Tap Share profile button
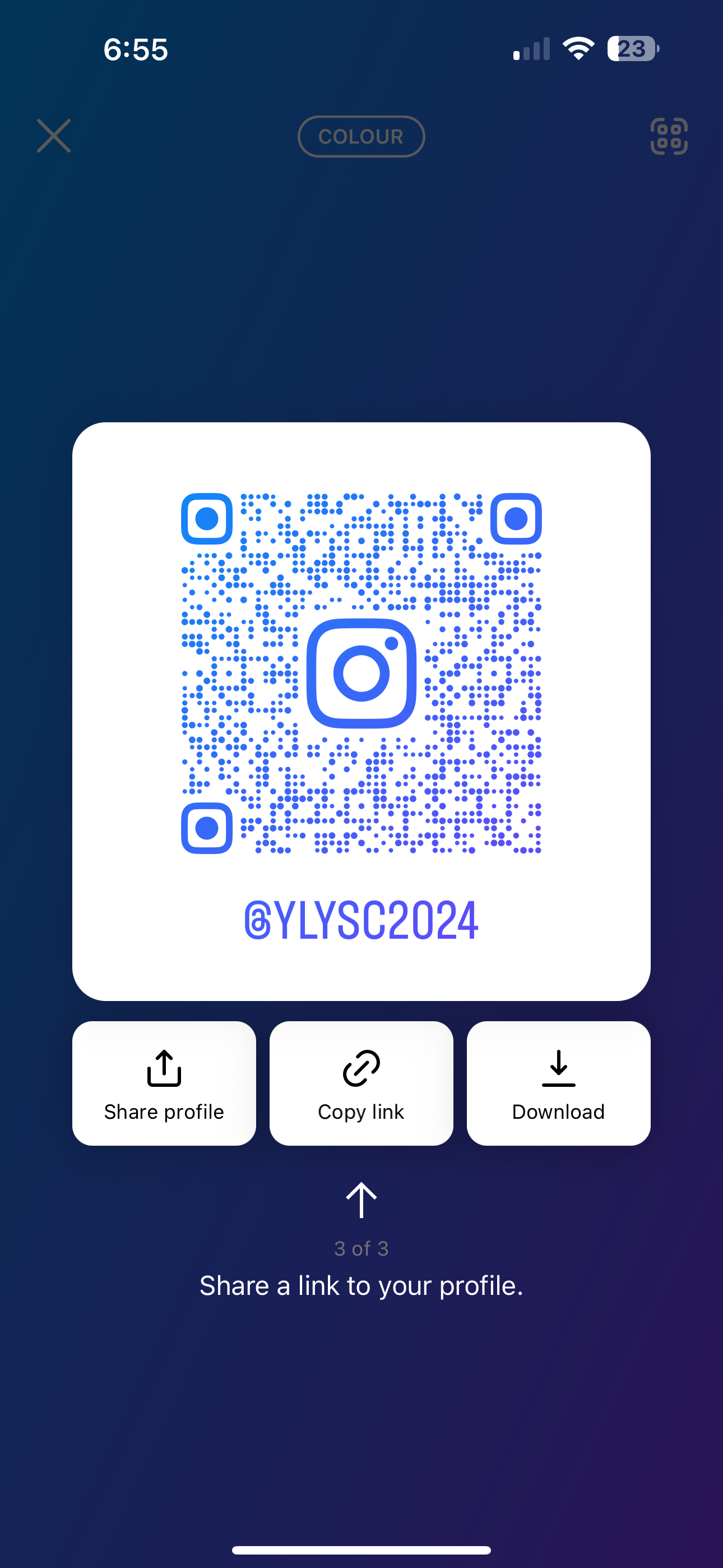The height and width of the screenshot is (1568, 723). click(x=164, y=1083)
